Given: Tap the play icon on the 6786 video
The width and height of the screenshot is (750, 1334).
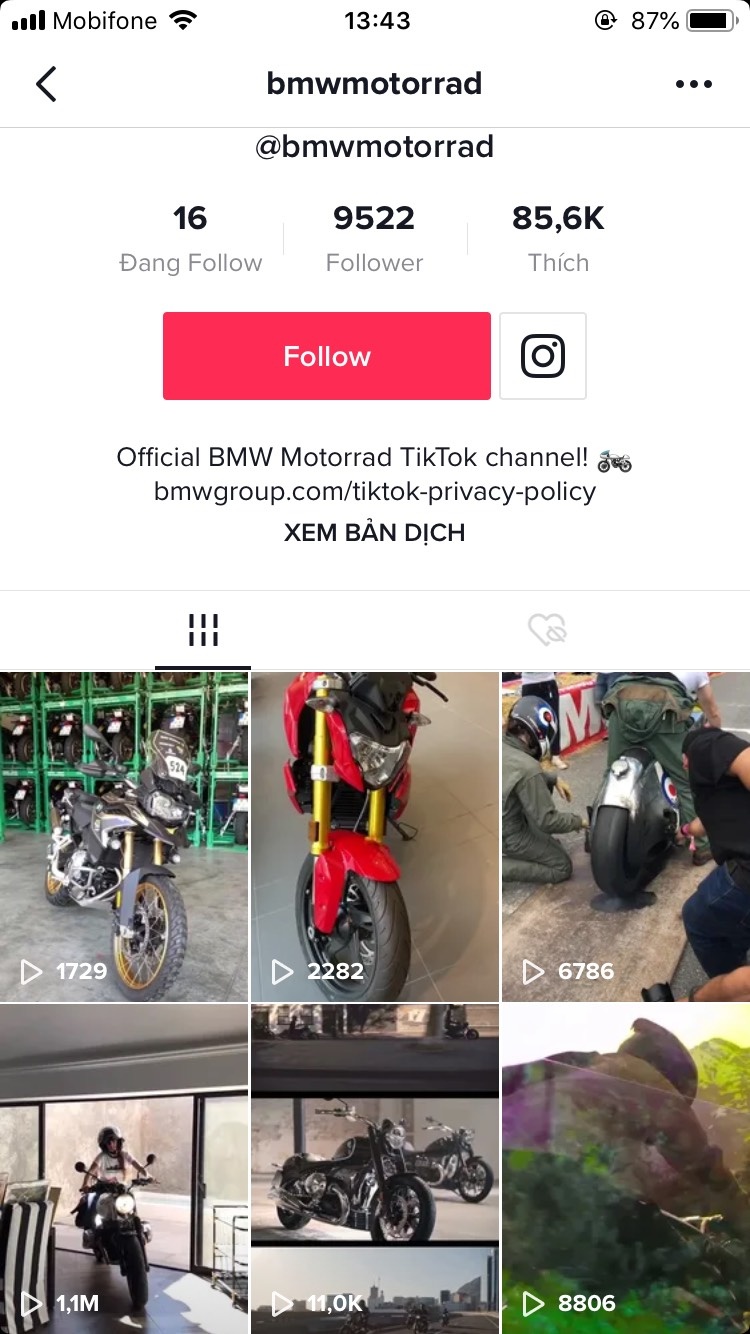Looking at the screenshot, I should 530,971.
